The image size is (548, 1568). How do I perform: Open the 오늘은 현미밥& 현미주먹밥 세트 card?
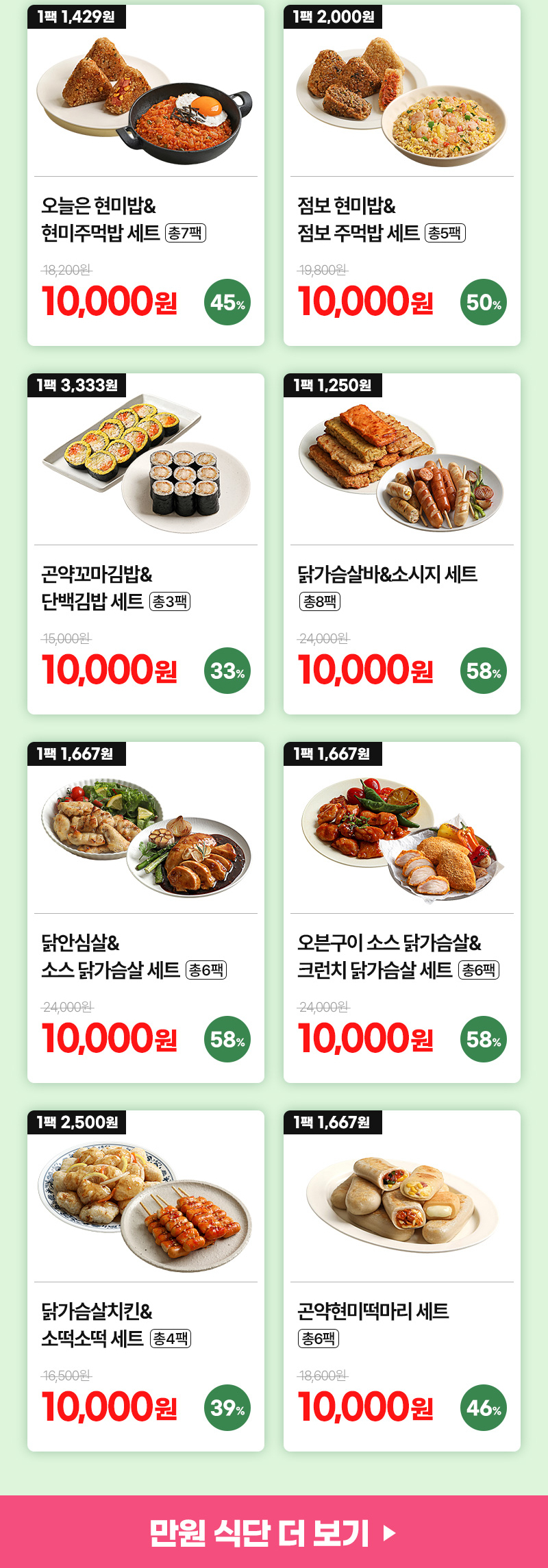(x=145, y=175)
